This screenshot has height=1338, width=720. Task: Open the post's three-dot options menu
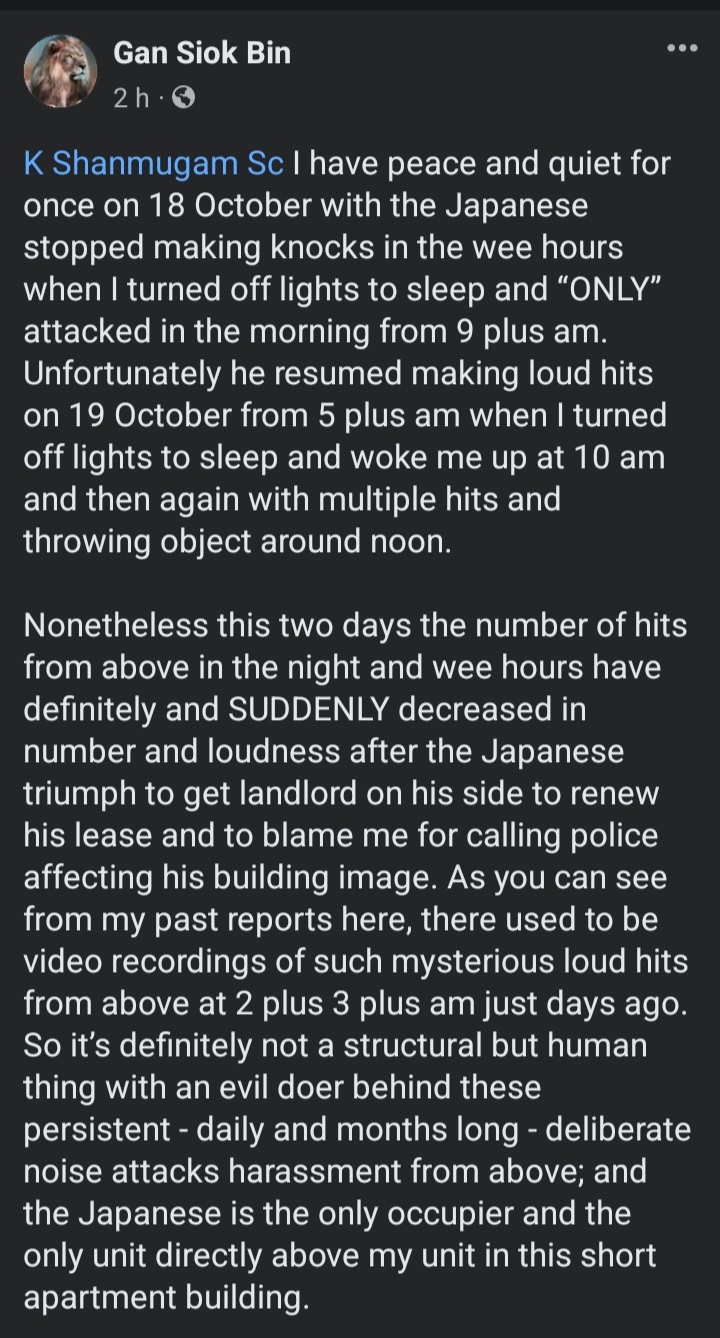[x=682, y=47]
